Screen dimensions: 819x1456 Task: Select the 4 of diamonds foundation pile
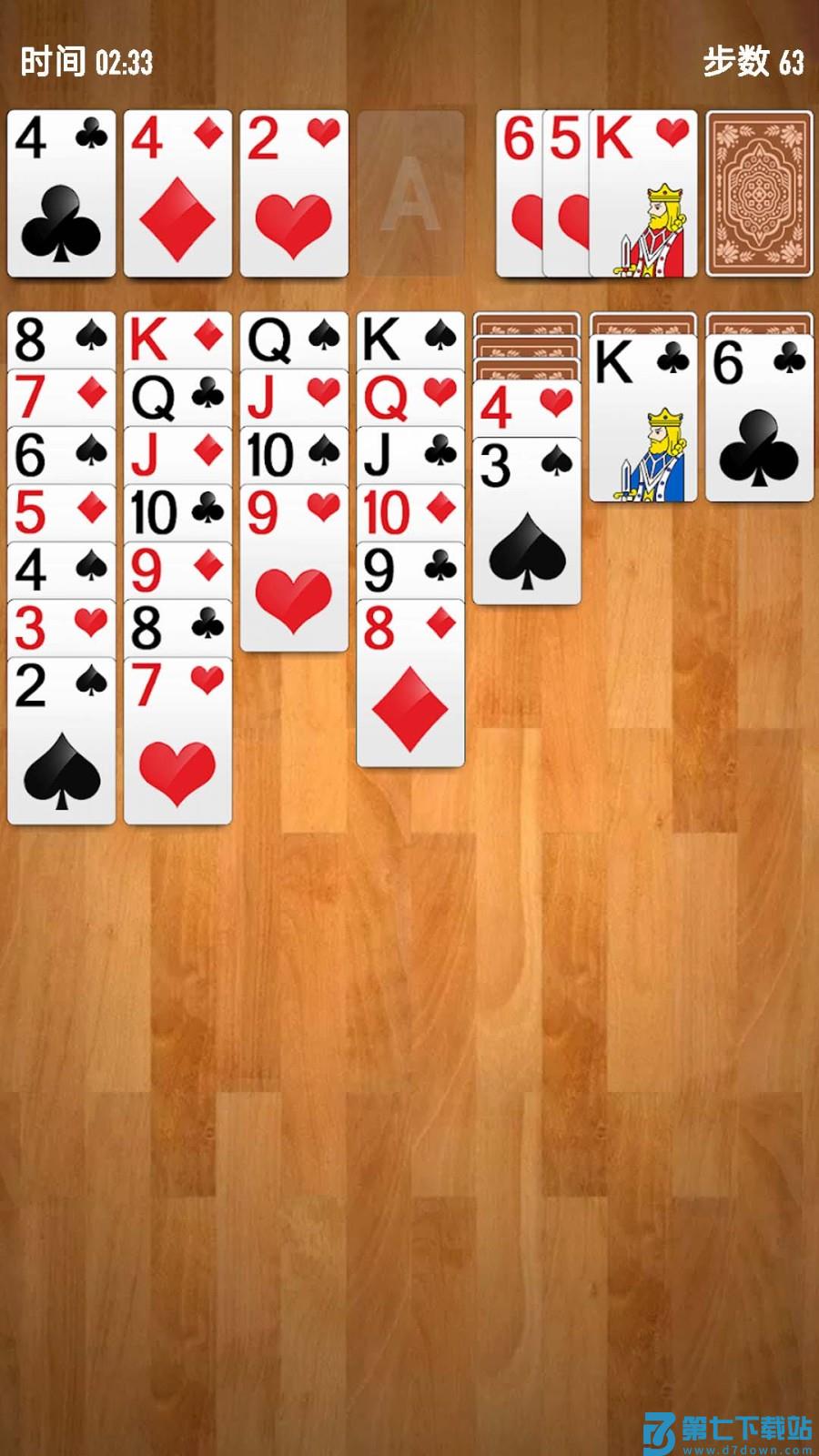click(177, 193)
